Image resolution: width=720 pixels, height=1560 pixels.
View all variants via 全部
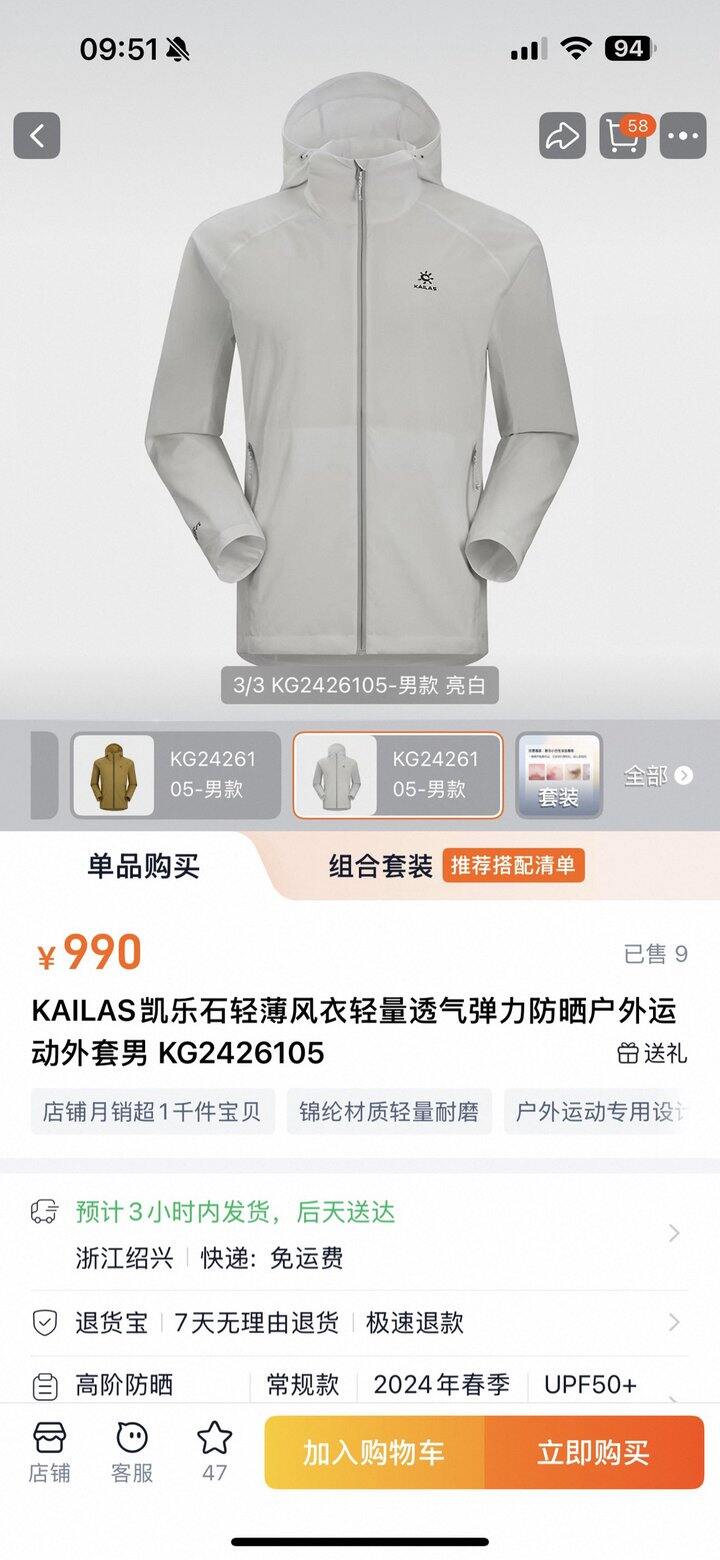click(x=657, y=775)
